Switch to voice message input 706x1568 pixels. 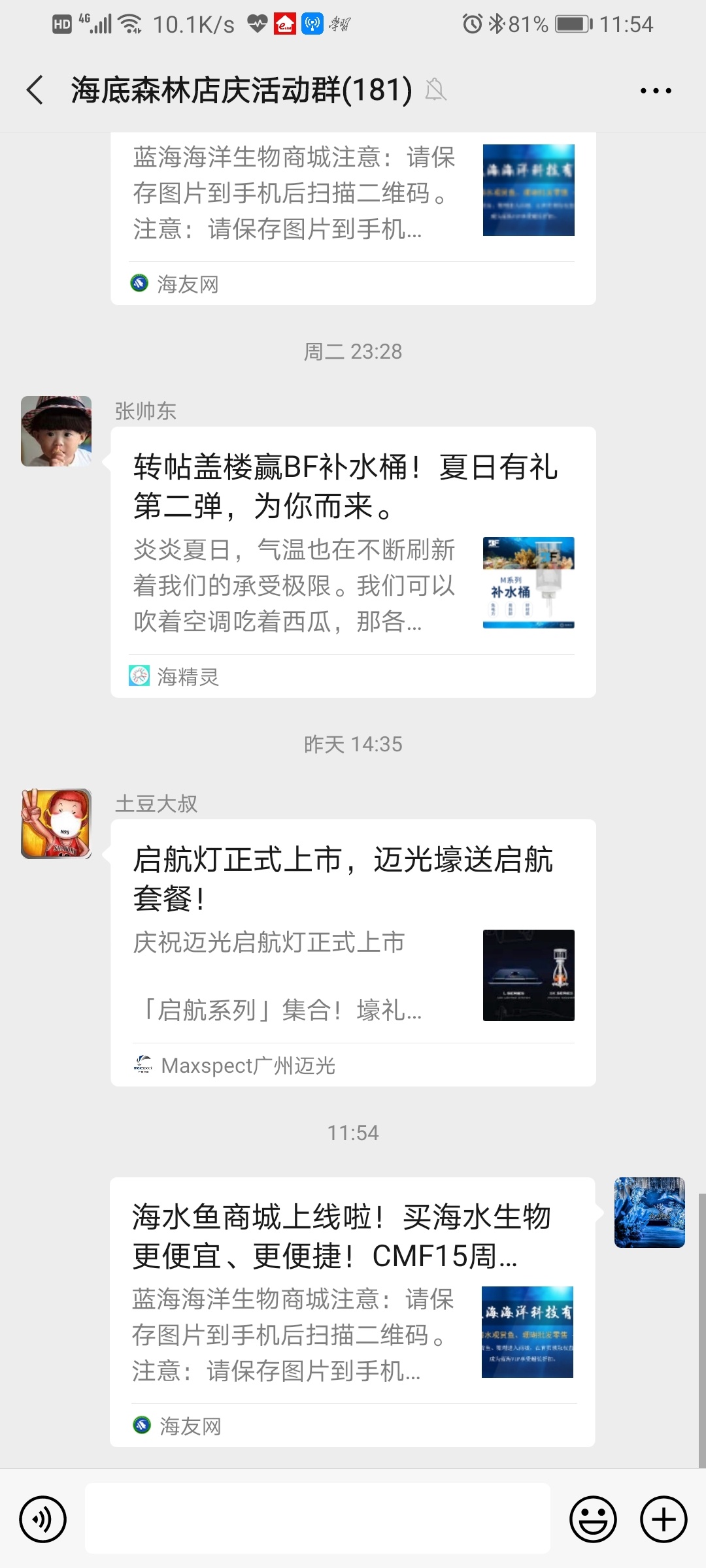[x=43, y=1519]
